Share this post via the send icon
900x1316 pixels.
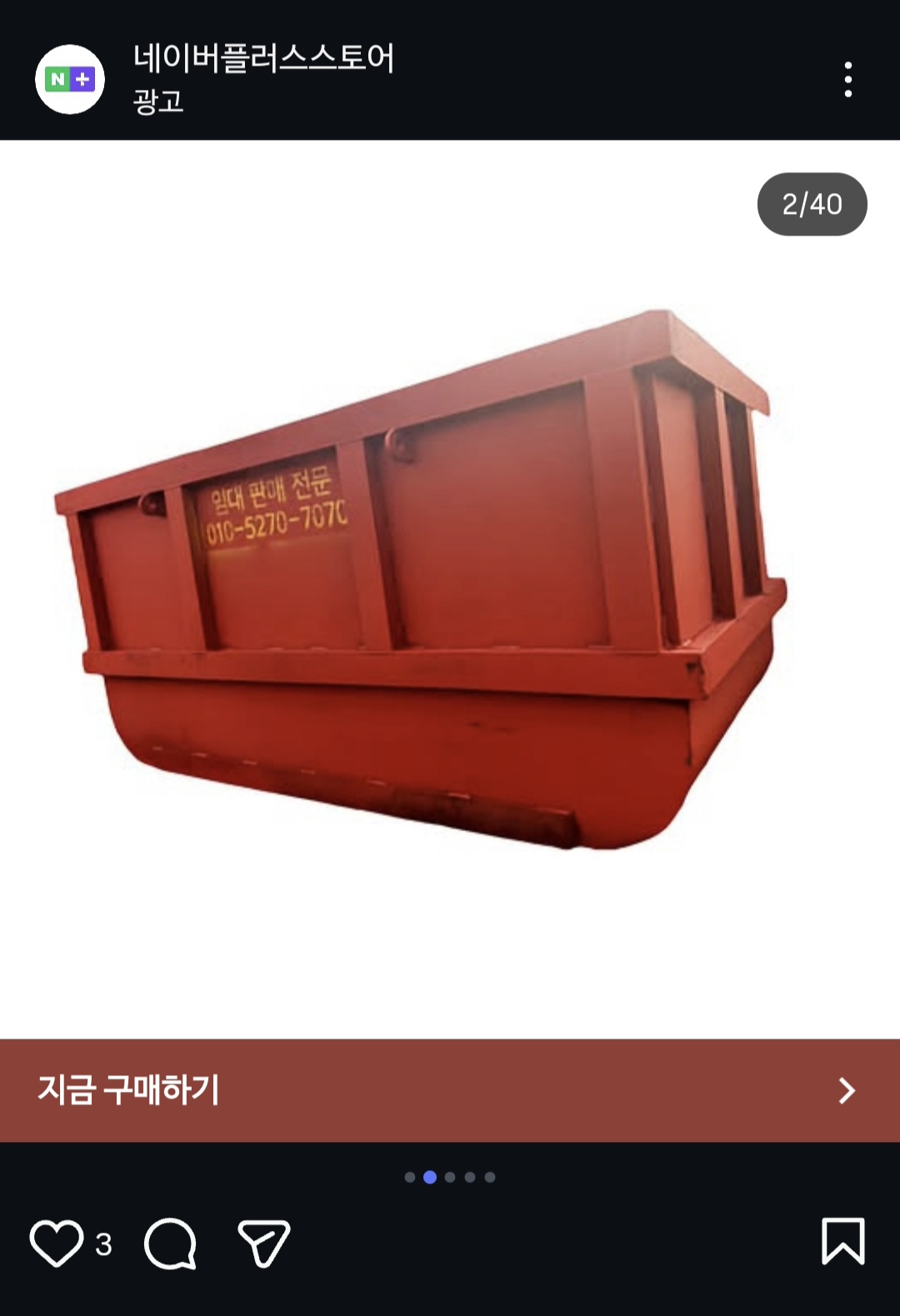264,1244
